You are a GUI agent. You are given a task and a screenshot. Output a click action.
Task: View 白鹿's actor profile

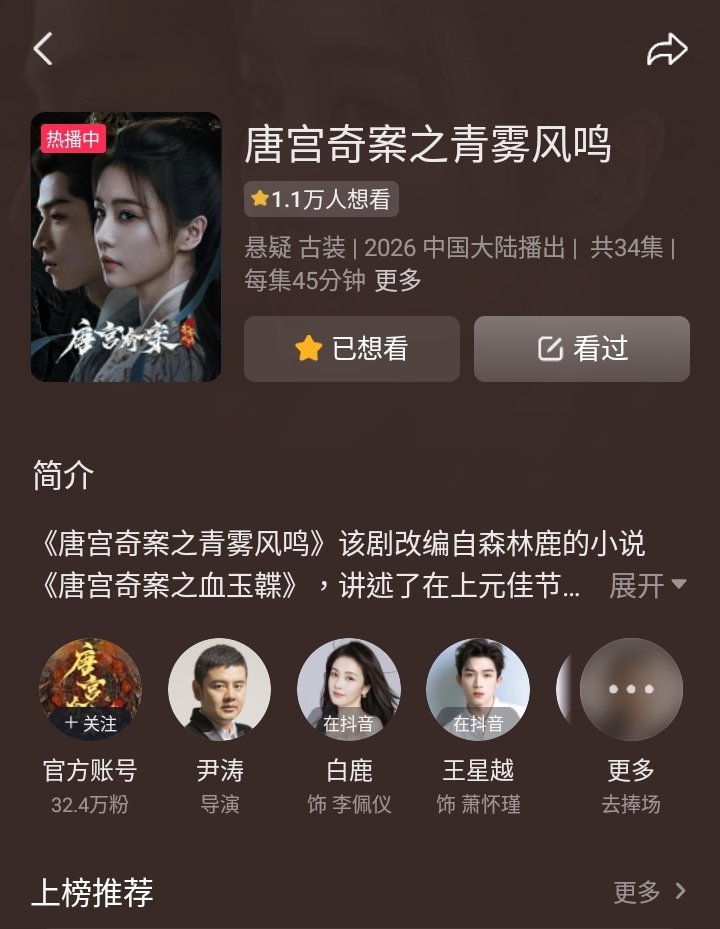click(x=349, y=690)
